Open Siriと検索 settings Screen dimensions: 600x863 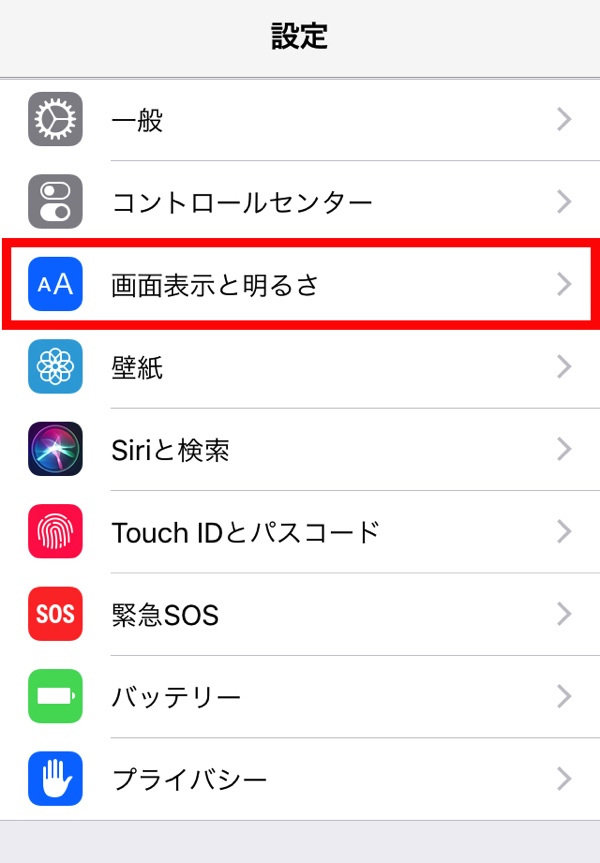[x=300, y=449]
